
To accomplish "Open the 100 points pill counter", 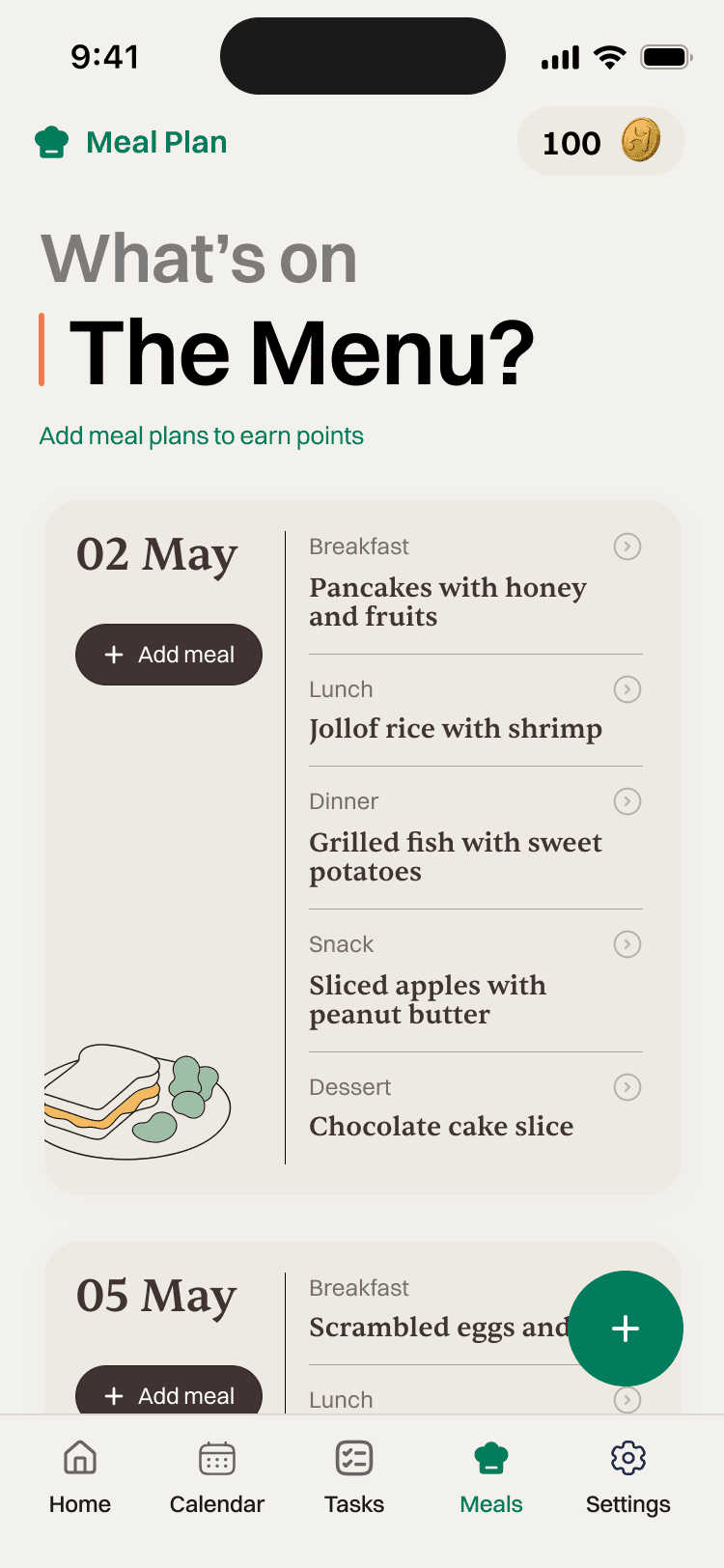I will tap(600, 141).
